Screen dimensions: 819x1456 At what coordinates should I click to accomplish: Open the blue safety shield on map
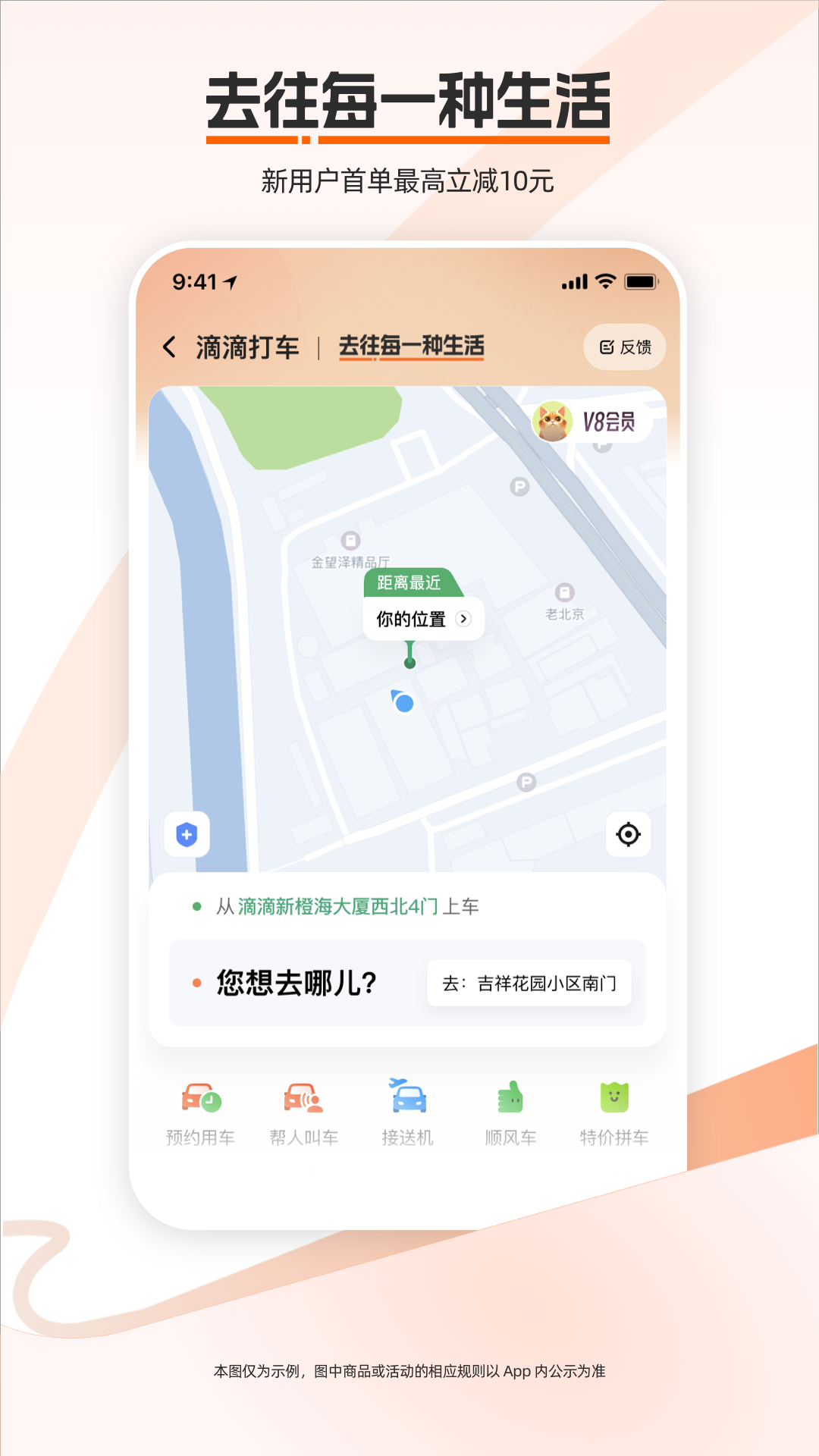[187, 833]
